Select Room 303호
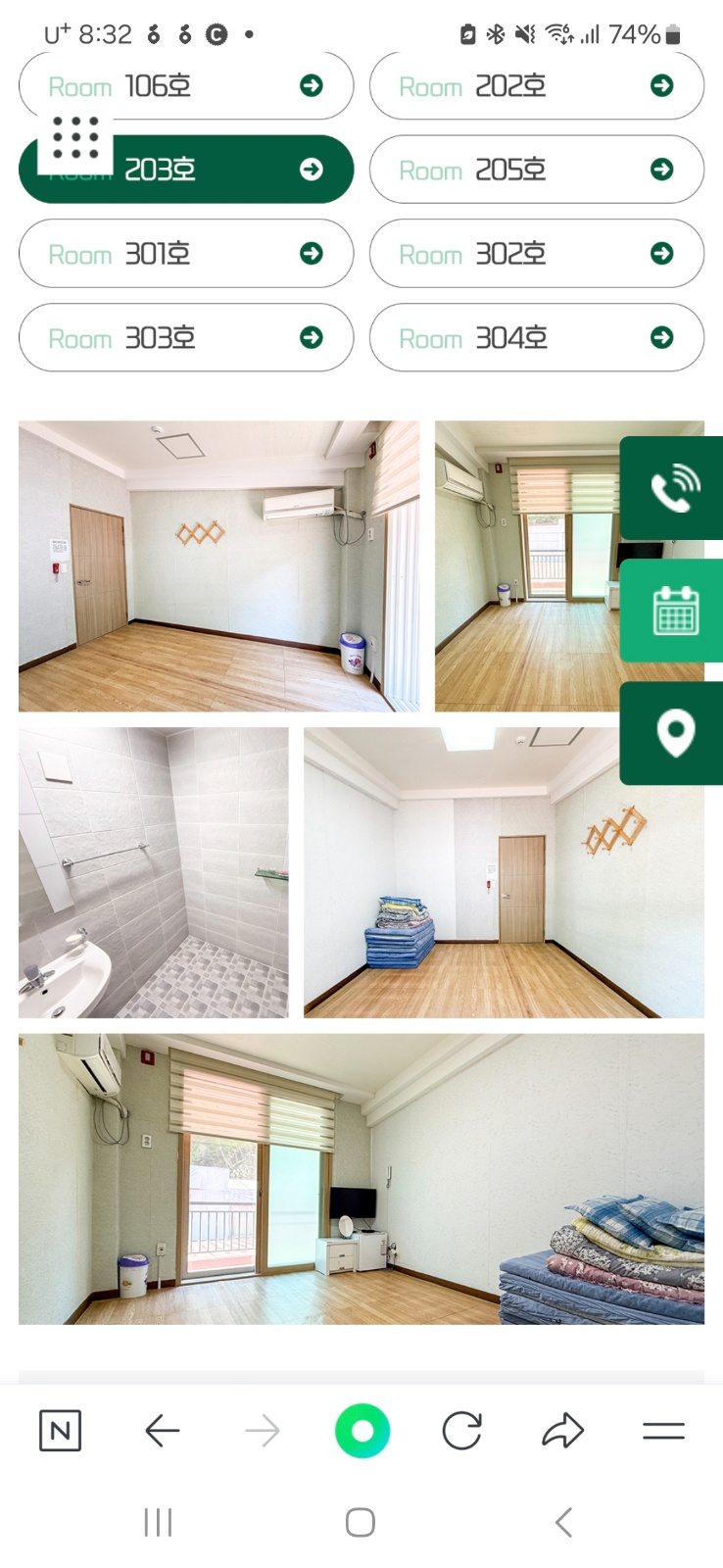Image resolution: width=723 pixels, height=1568 pixels. click(x=186, y=338)
